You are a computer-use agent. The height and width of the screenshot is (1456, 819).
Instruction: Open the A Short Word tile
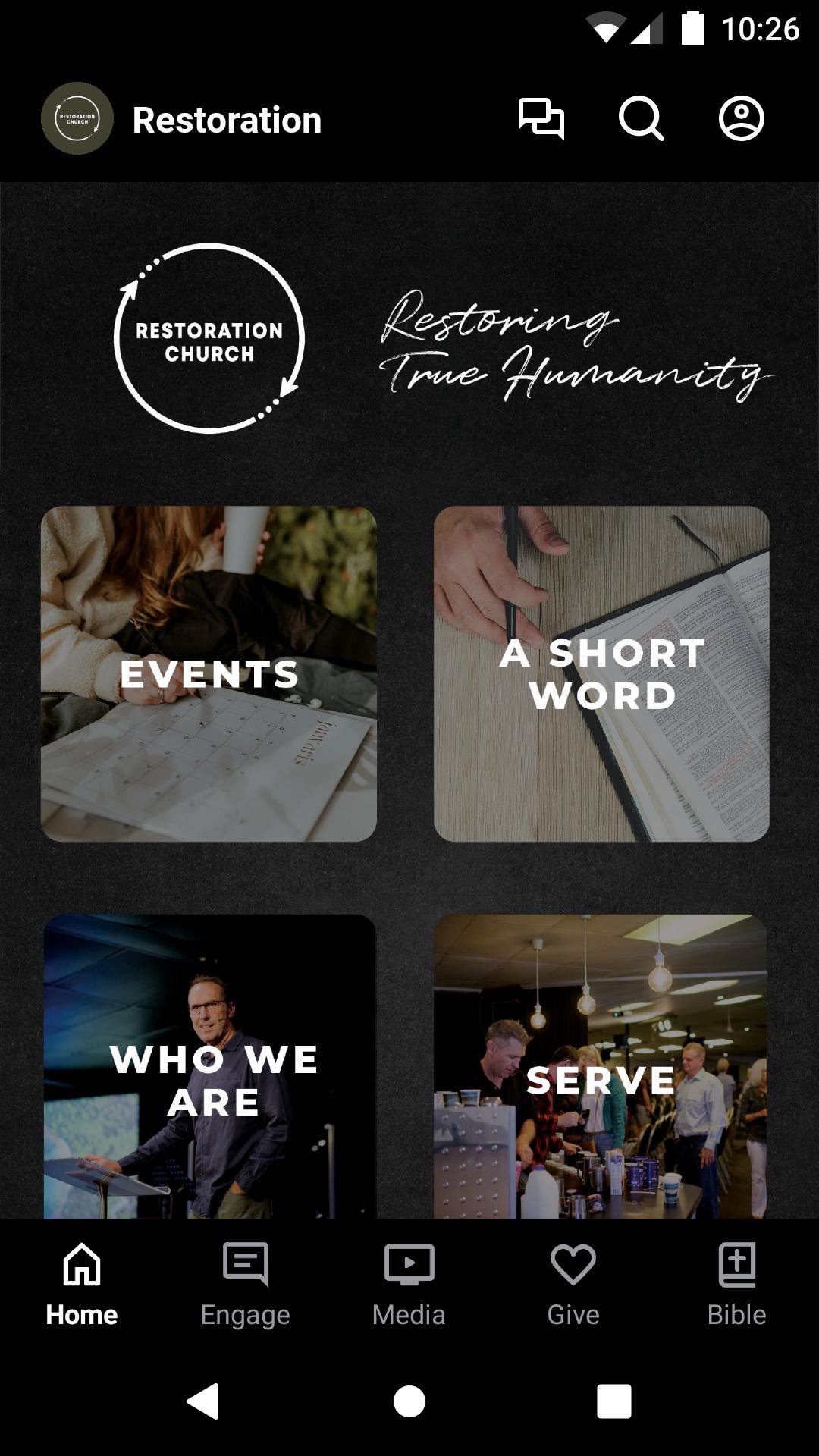coord(601,673)
